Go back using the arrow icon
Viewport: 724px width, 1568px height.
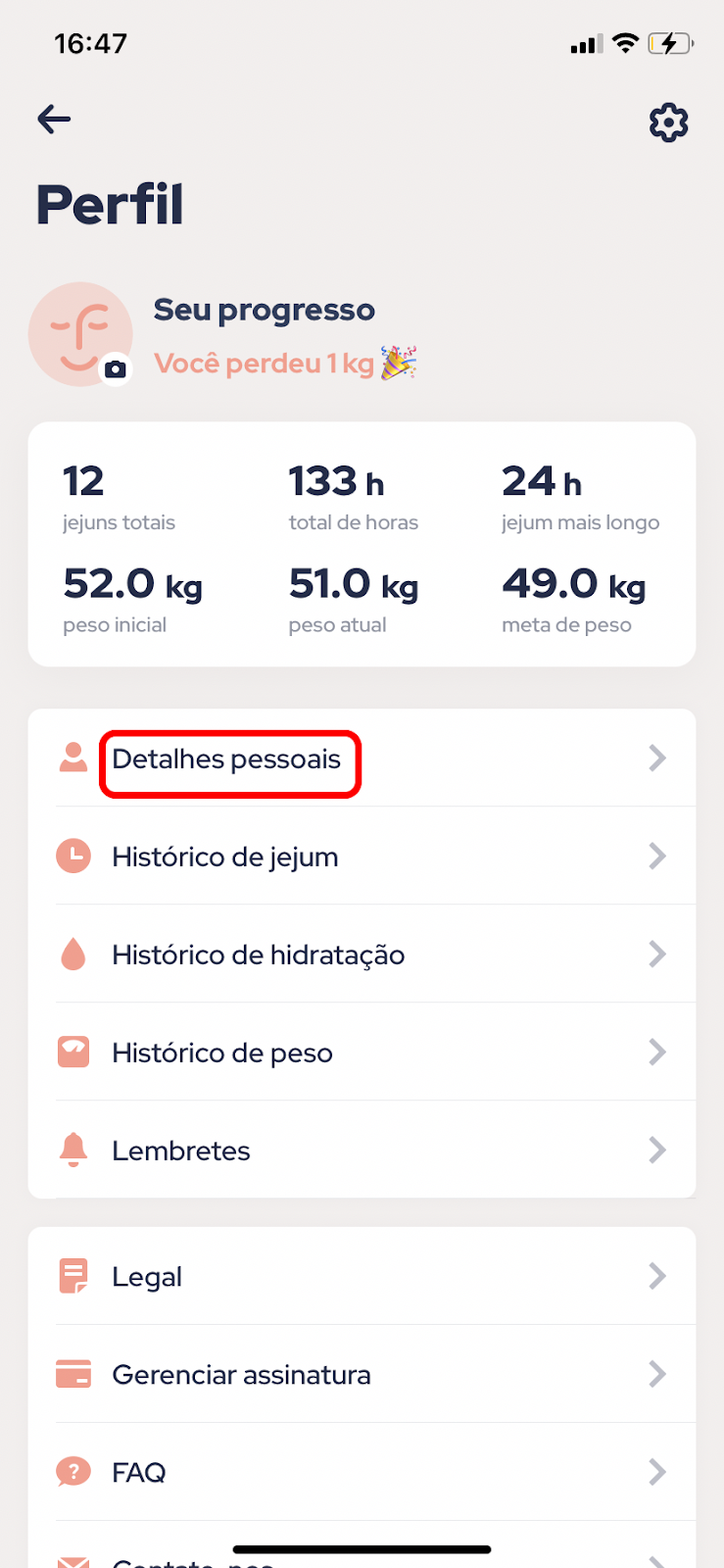(x=54, y=120)
